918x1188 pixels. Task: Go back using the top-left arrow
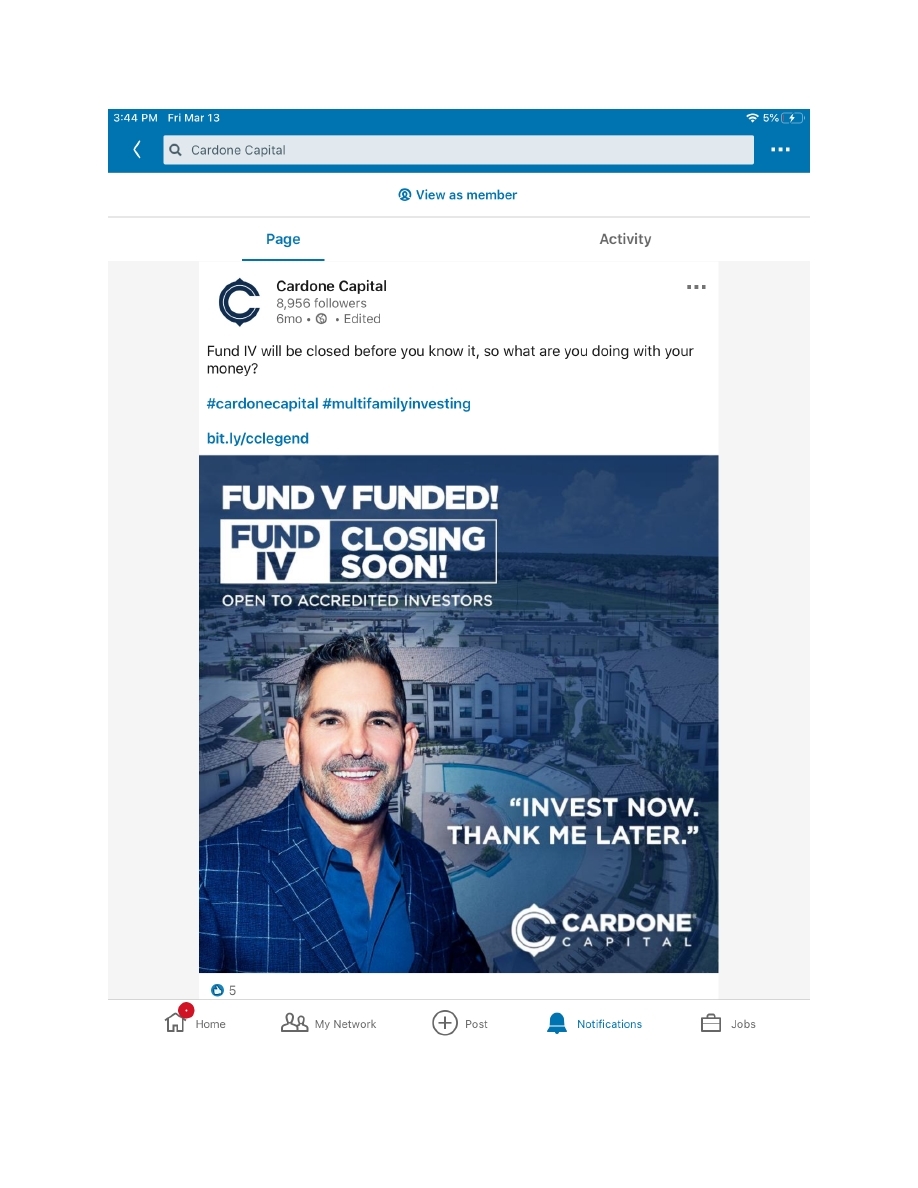click(137, 150)
